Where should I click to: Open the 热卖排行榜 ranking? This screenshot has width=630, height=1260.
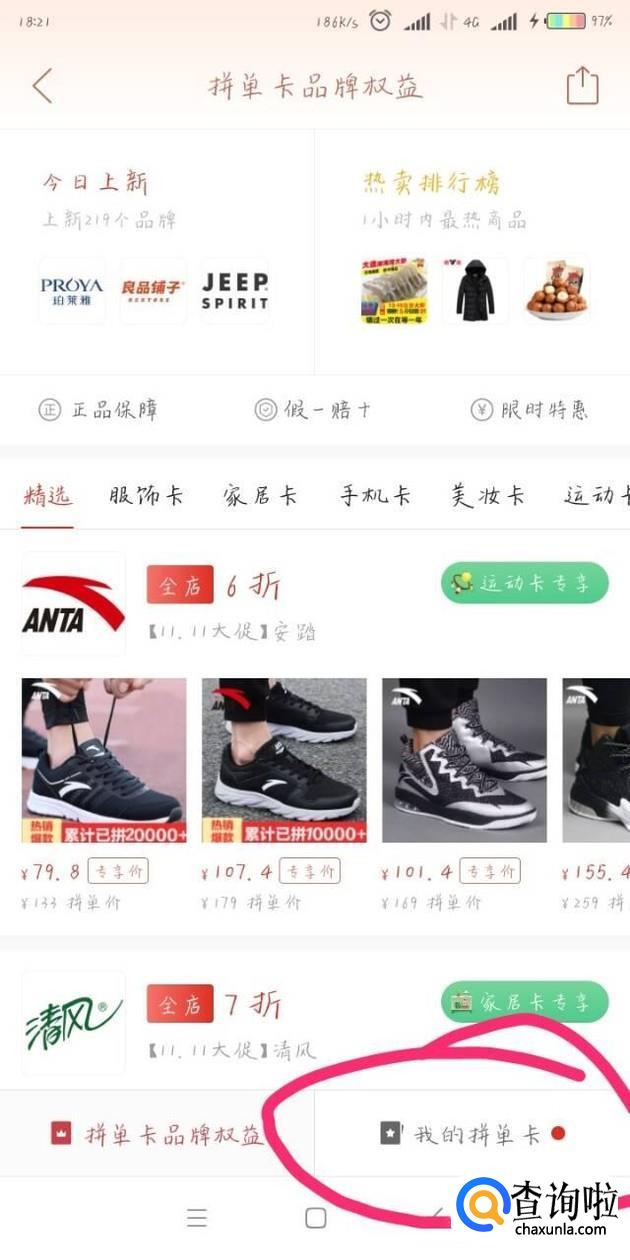pos(431,182)
